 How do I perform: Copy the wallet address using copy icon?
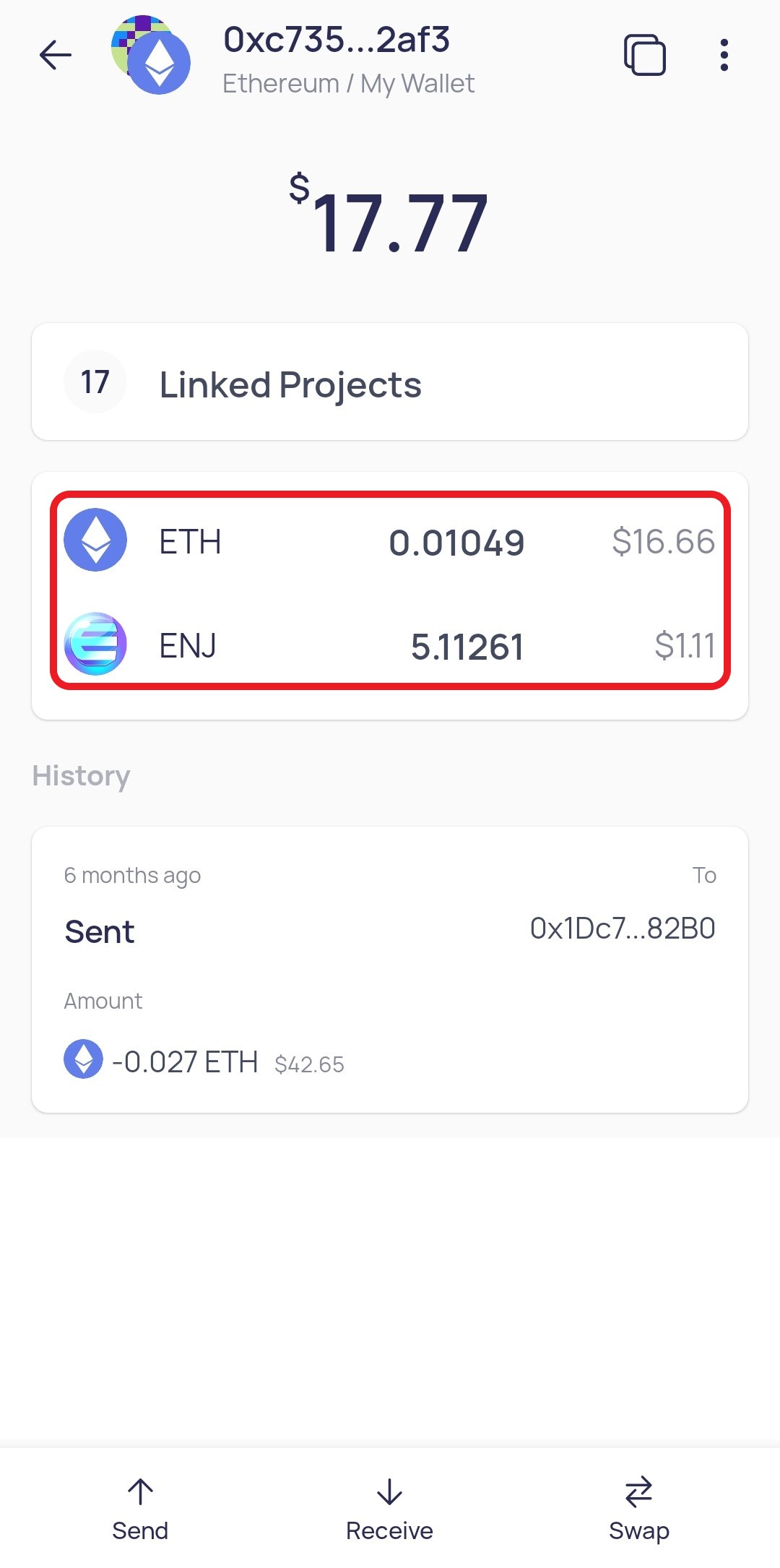pos(645,55)
